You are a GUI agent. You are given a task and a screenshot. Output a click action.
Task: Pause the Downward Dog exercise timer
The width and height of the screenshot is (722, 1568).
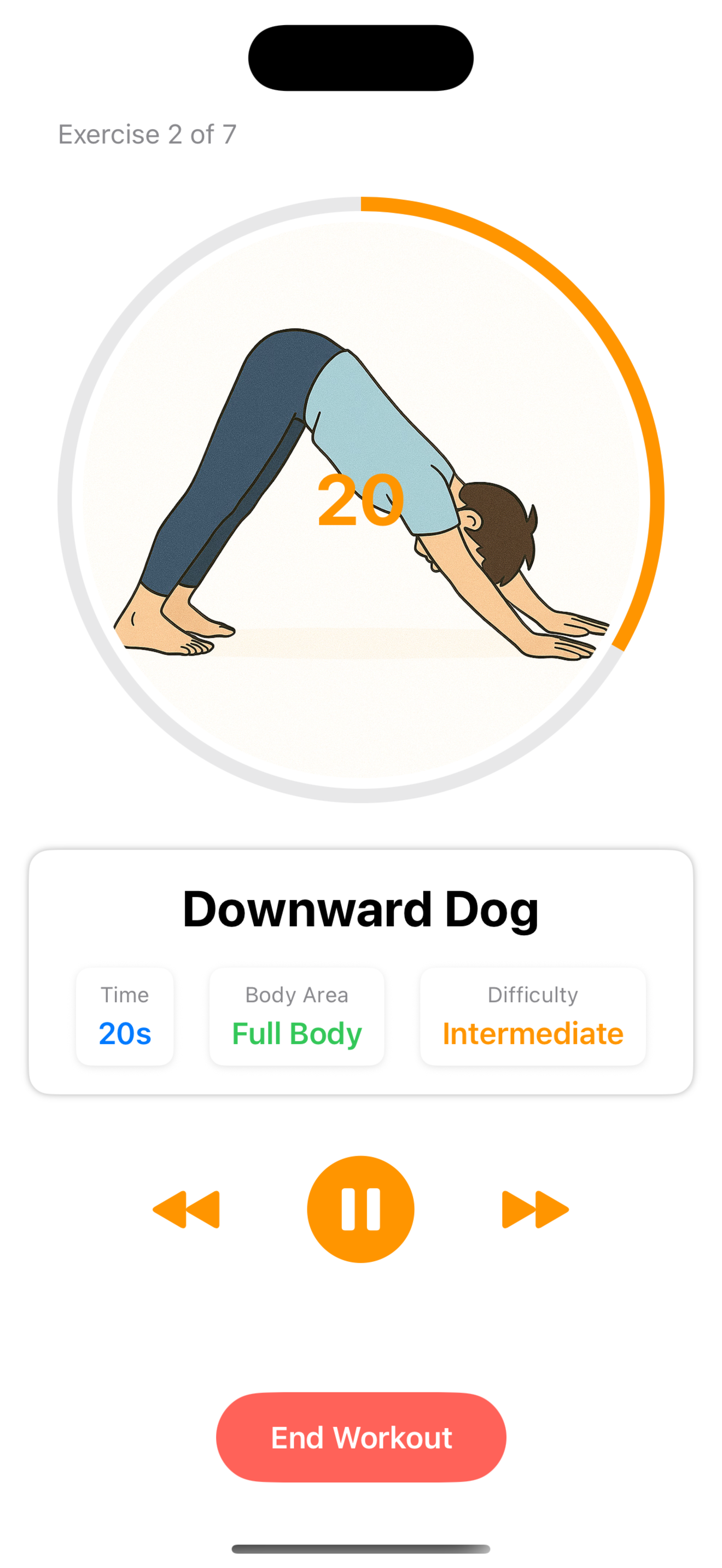[x=360, y=1209]
